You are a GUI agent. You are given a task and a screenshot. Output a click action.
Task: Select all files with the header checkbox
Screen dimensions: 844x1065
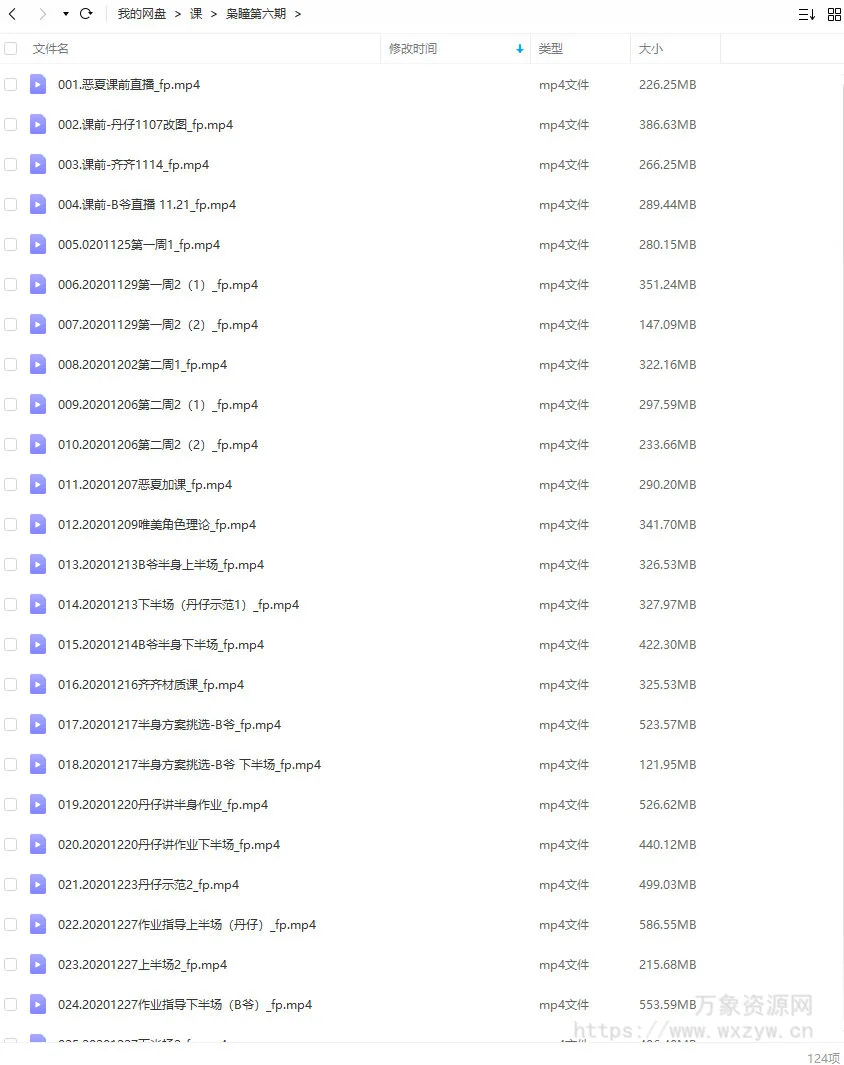10,48
